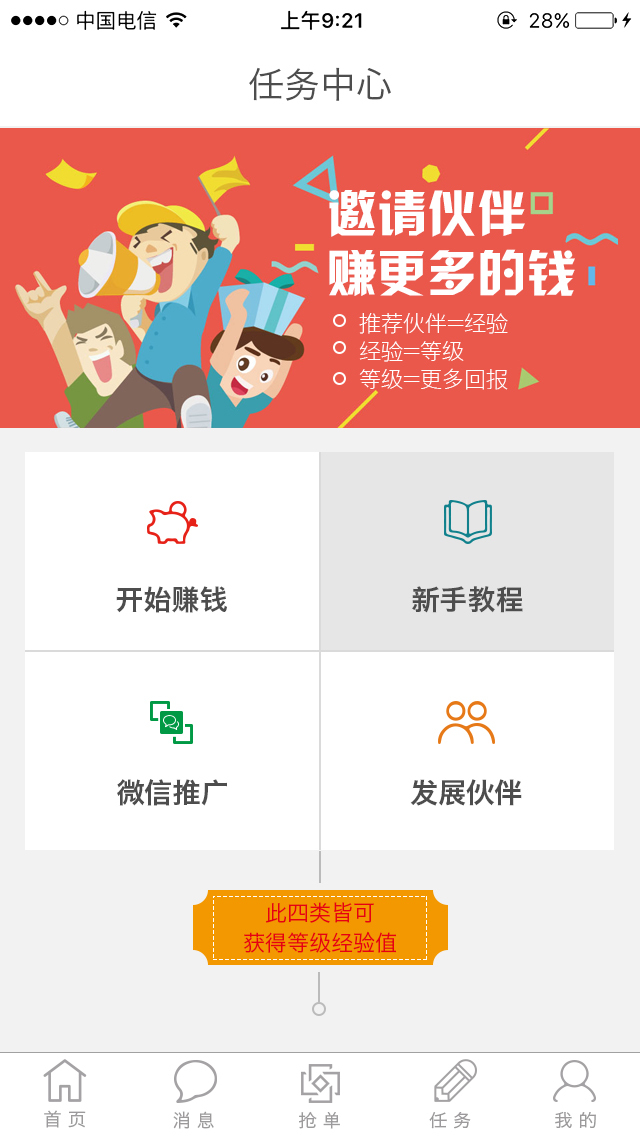Open the invite partners banner
640x1136 pixels.
point(320,278)
